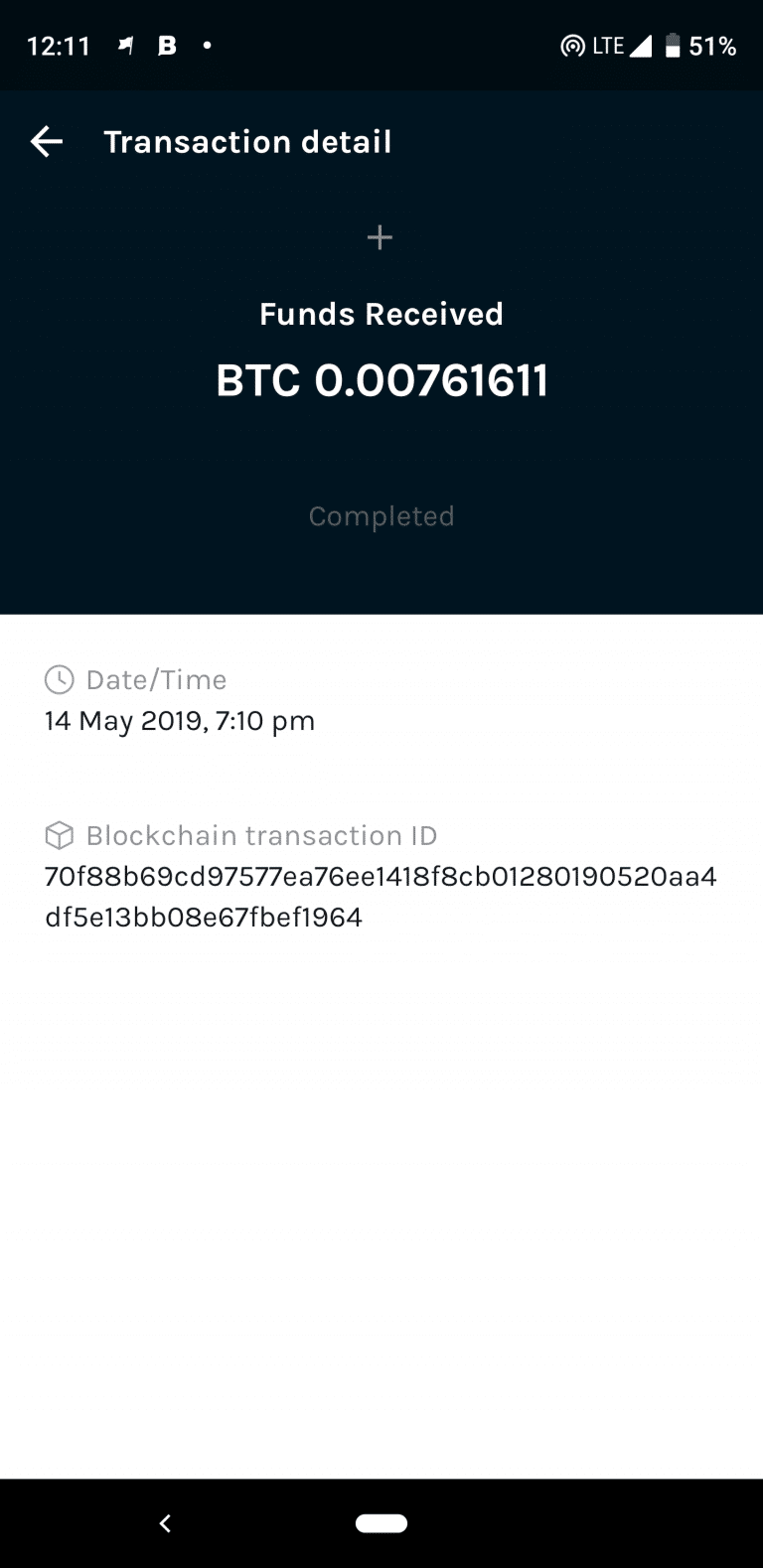Tap the Transaction detail title

click(x=248, y=141)
